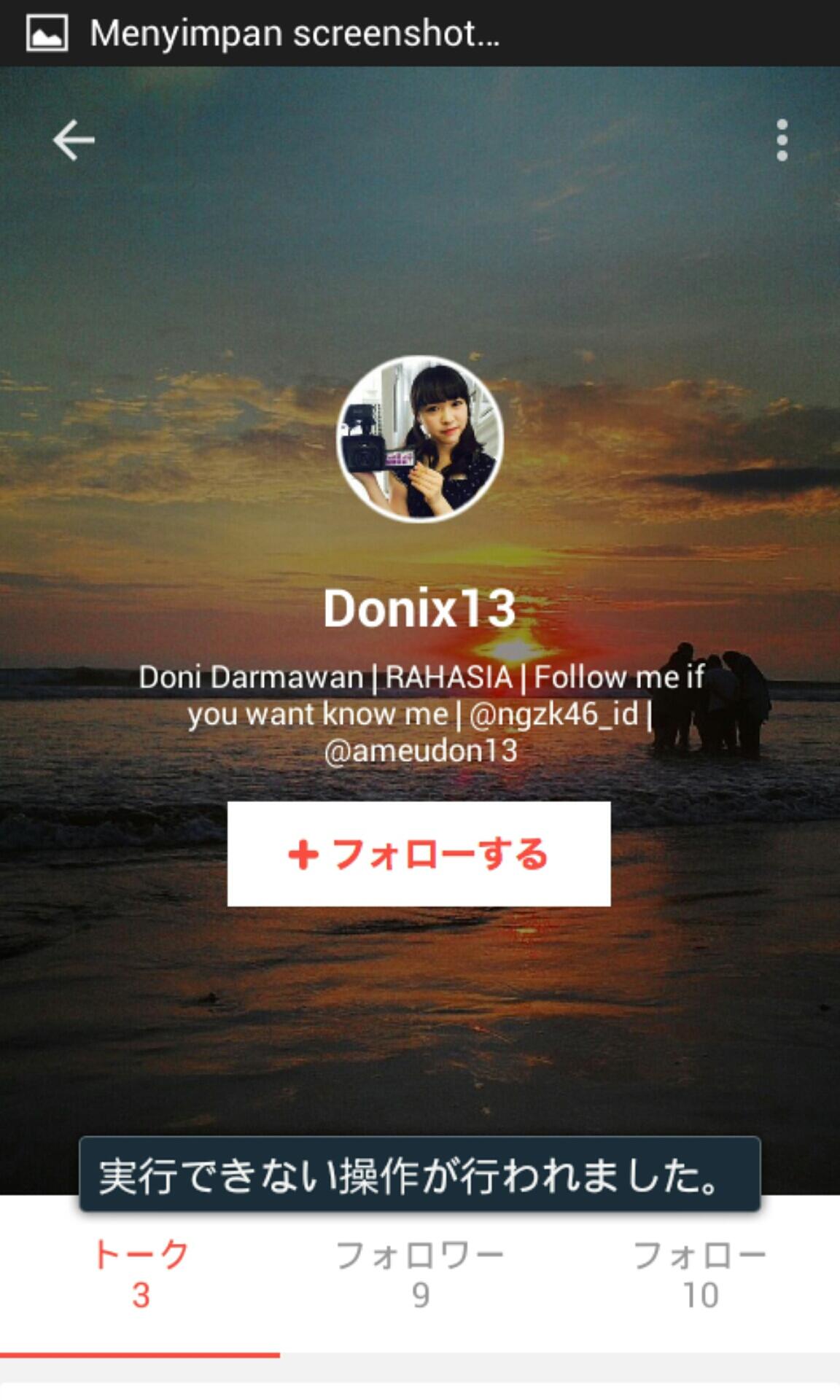Tap the フォローする button to follow Donix13
The height and width of the screenshot is (1400, 840).
pos(419,854)
